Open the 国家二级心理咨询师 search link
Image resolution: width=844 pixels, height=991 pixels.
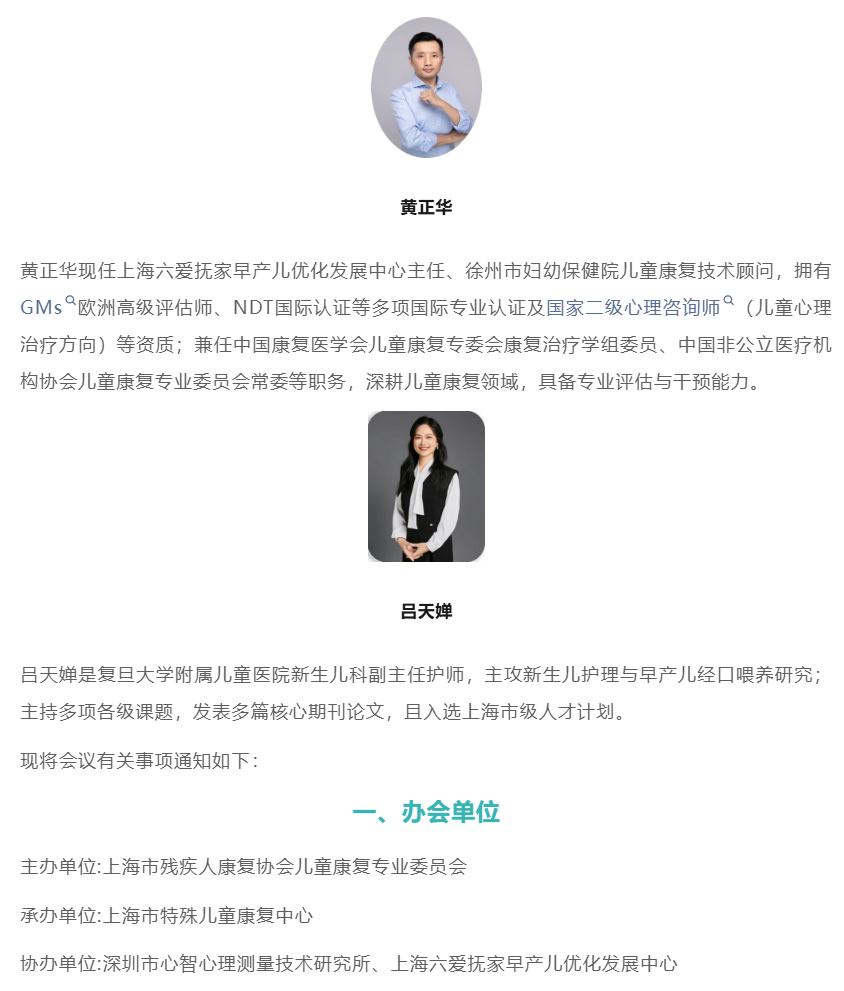[632, 307]
